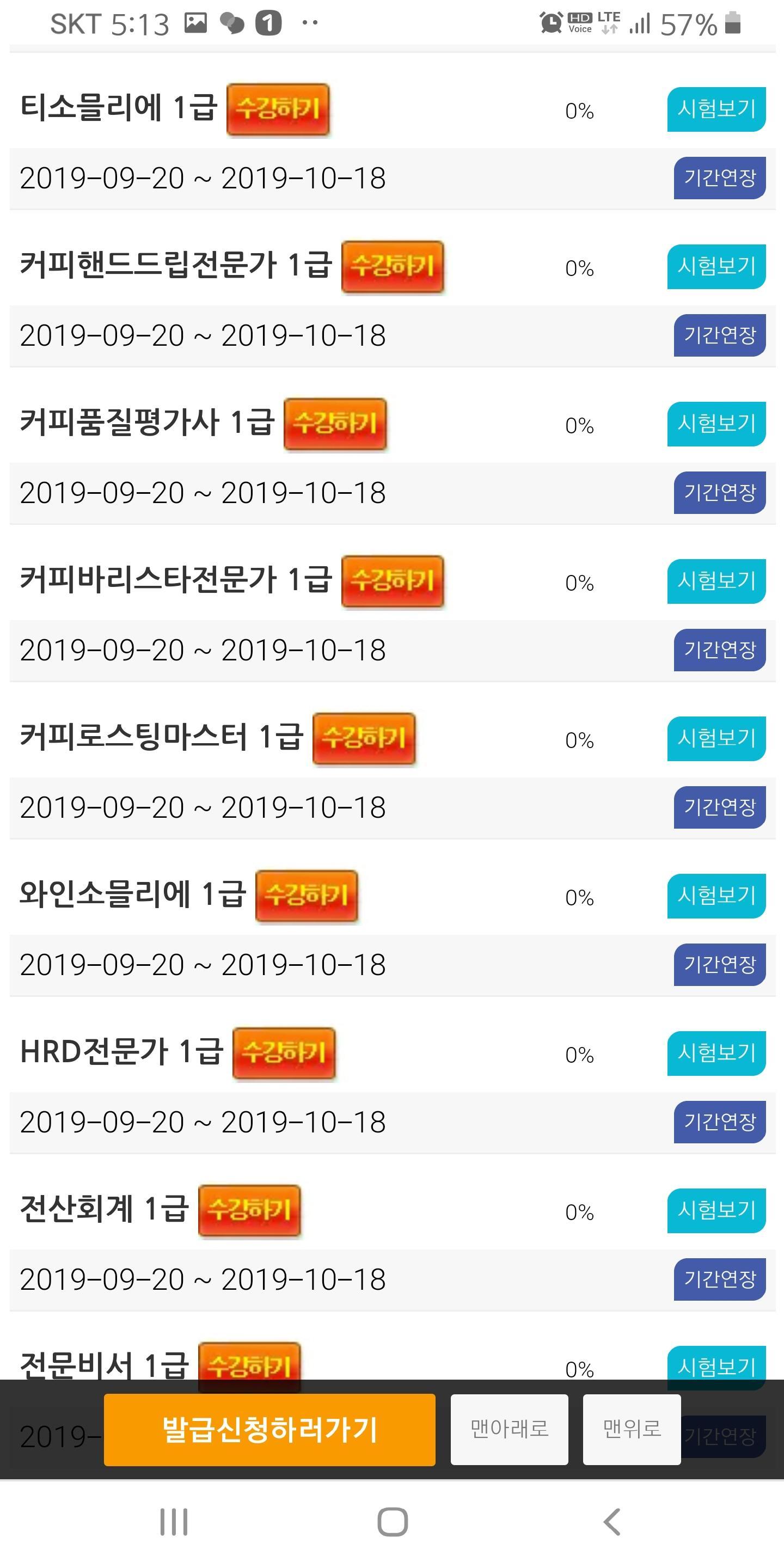The height and width of the screenshot is (1568, 784).
Task: Select 기간연장 for 커피품질평가사 1급
Action: [x=719, y=492]
